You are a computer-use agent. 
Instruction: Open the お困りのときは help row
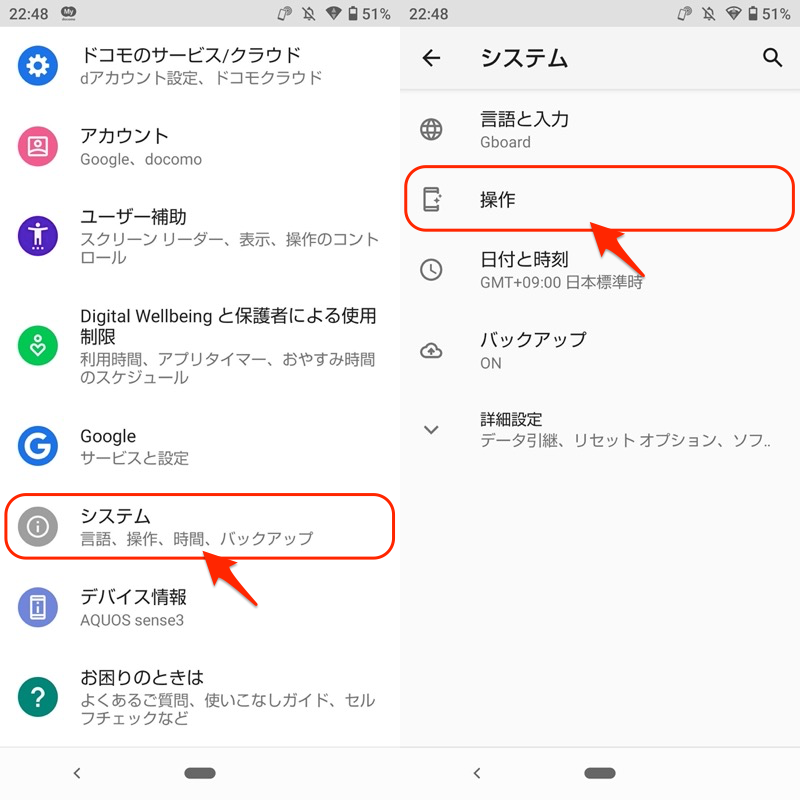200,697
